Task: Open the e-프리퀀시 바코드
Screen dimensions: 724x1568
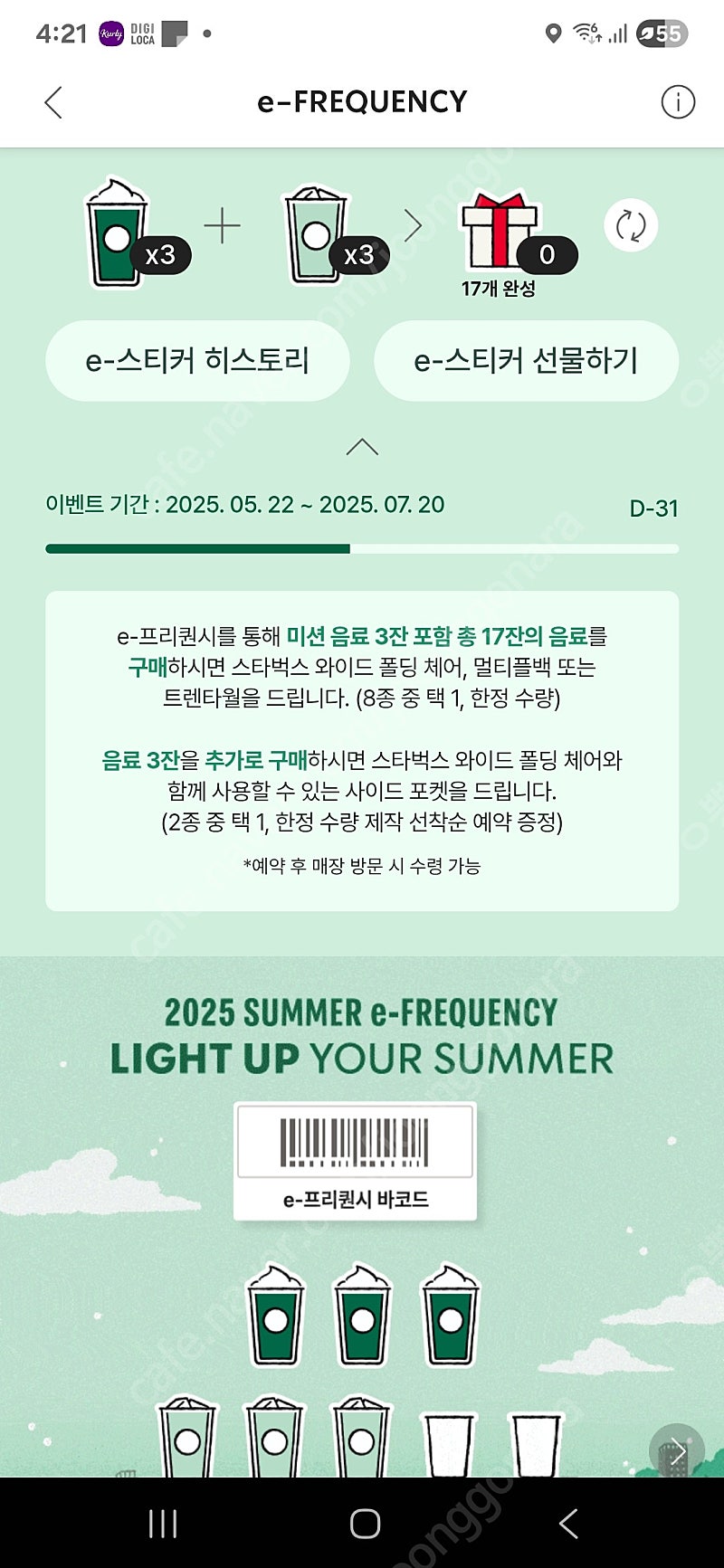Action: (x=355, y=1161)
